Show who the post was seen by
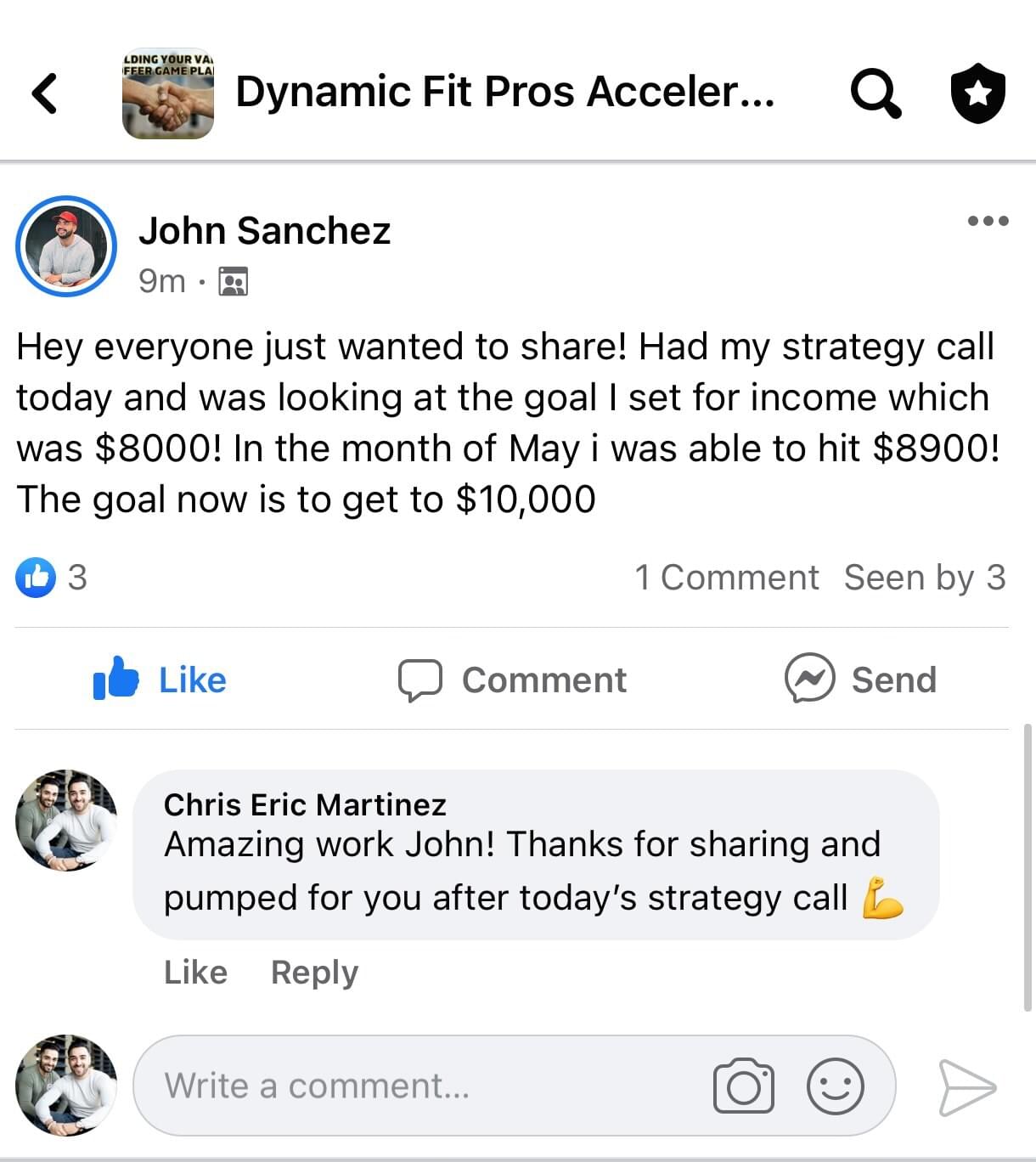This screenshot has width=1036, height=1162. coord(924,578)
